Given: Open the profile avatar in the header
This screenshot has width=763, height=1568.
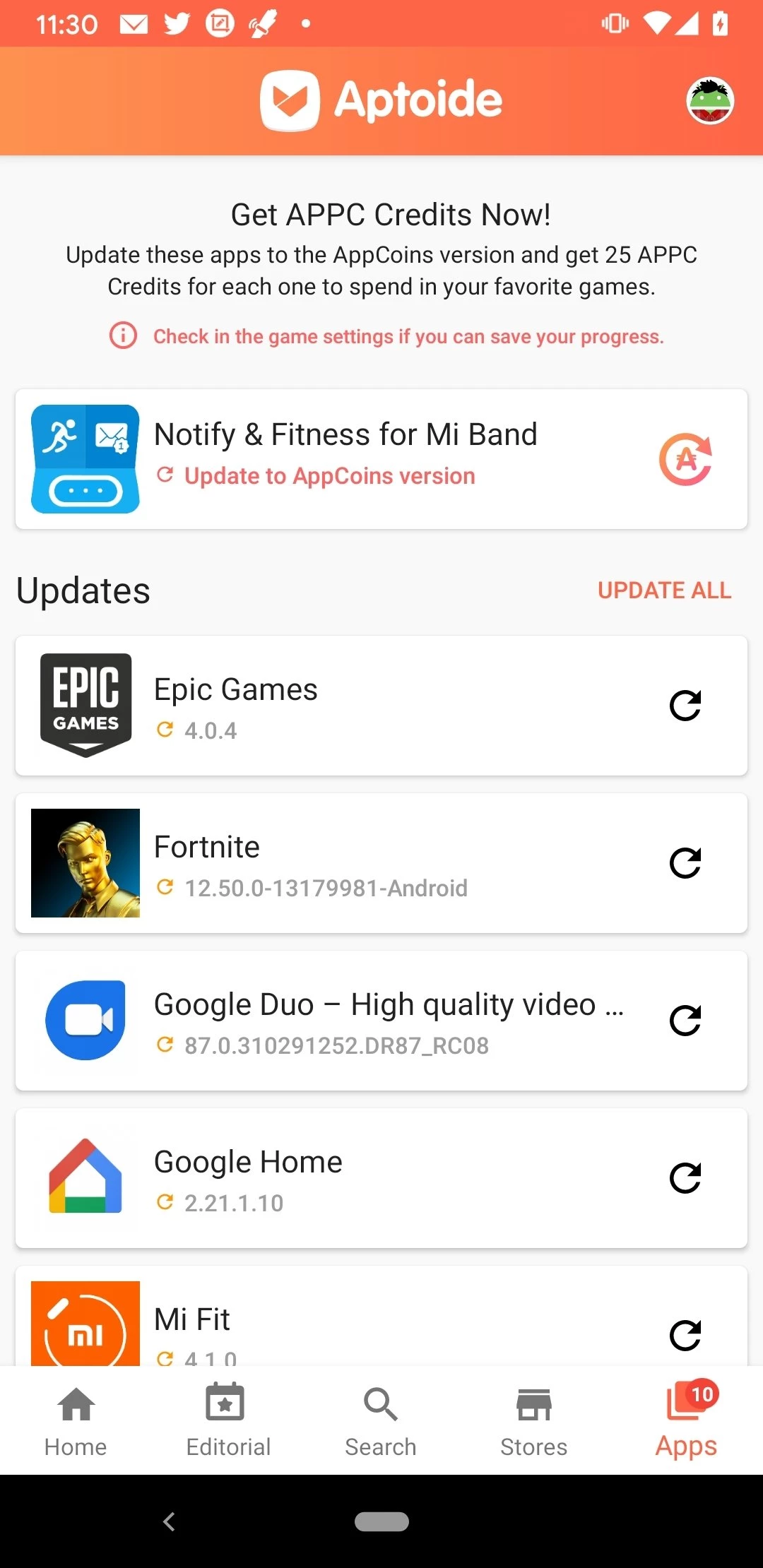Looking at the screenshot, I should coord(710,100).
